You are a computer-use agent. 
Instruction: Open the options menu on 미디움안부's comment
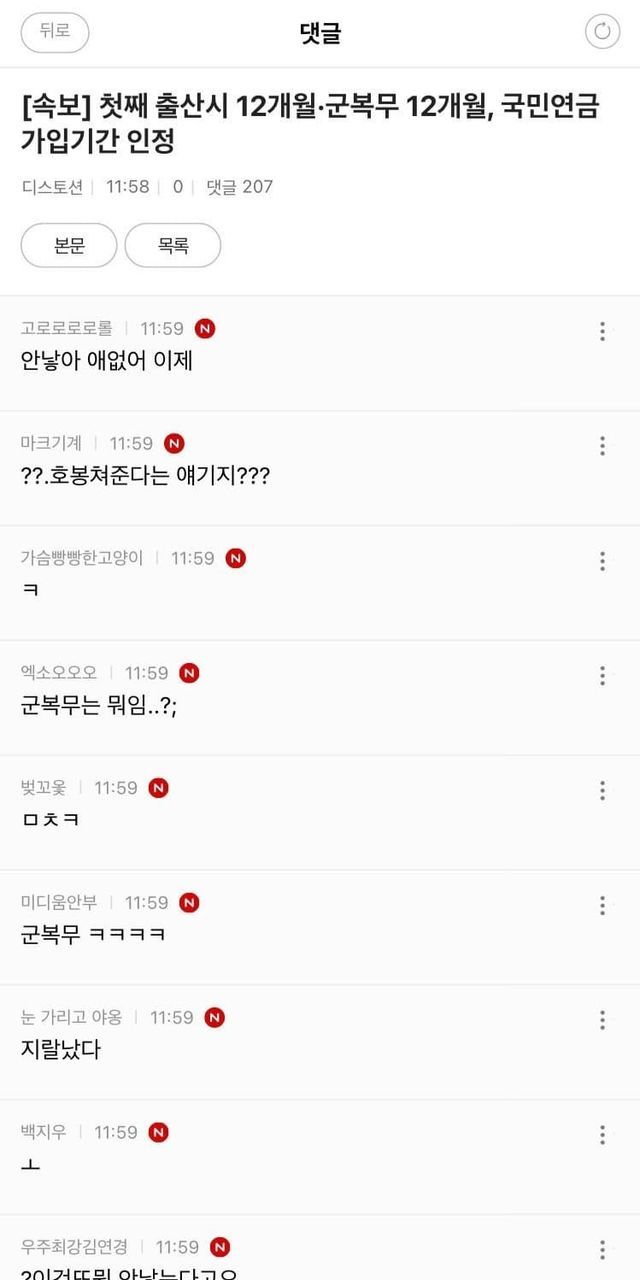click(x=602, y=906)
